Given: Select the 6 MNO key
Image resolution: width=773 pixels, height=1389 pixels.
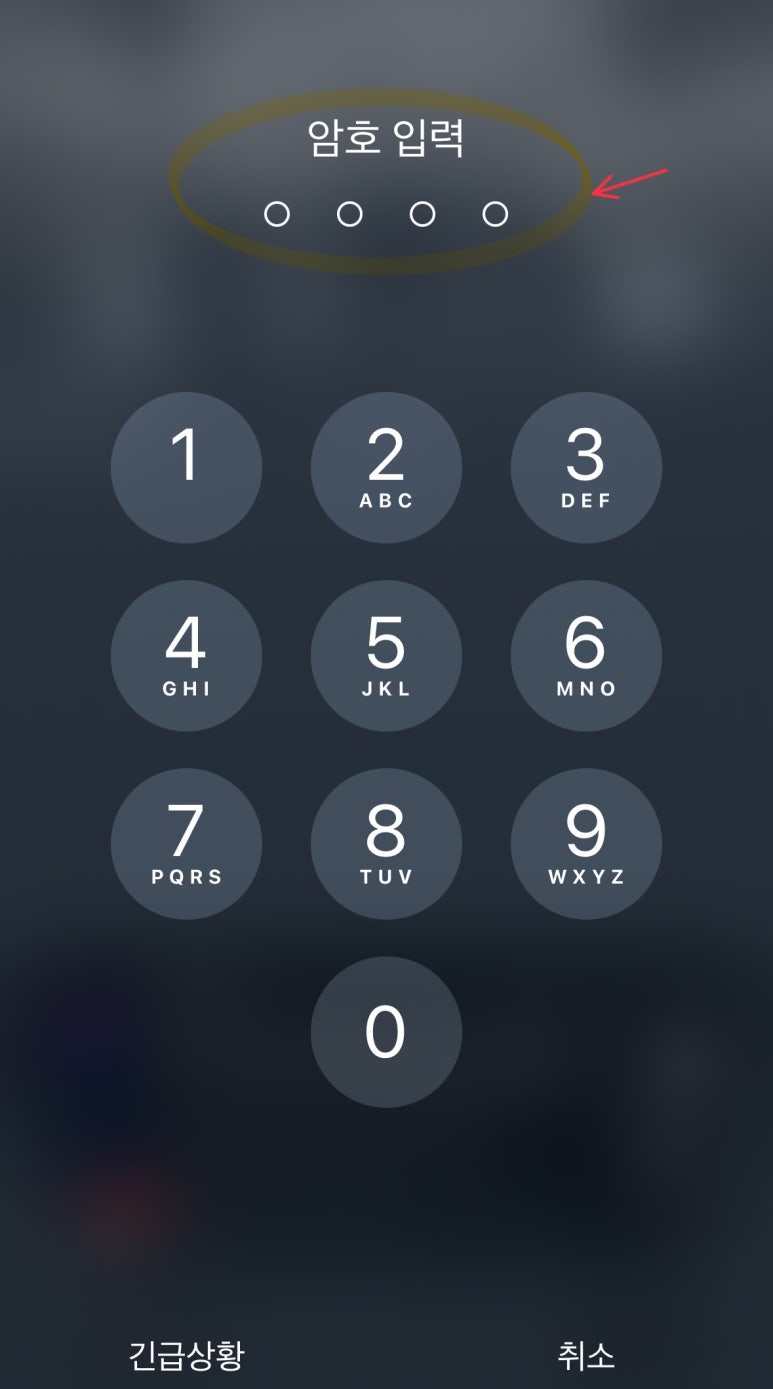Looking at the screenshot, I should (586, 655).
